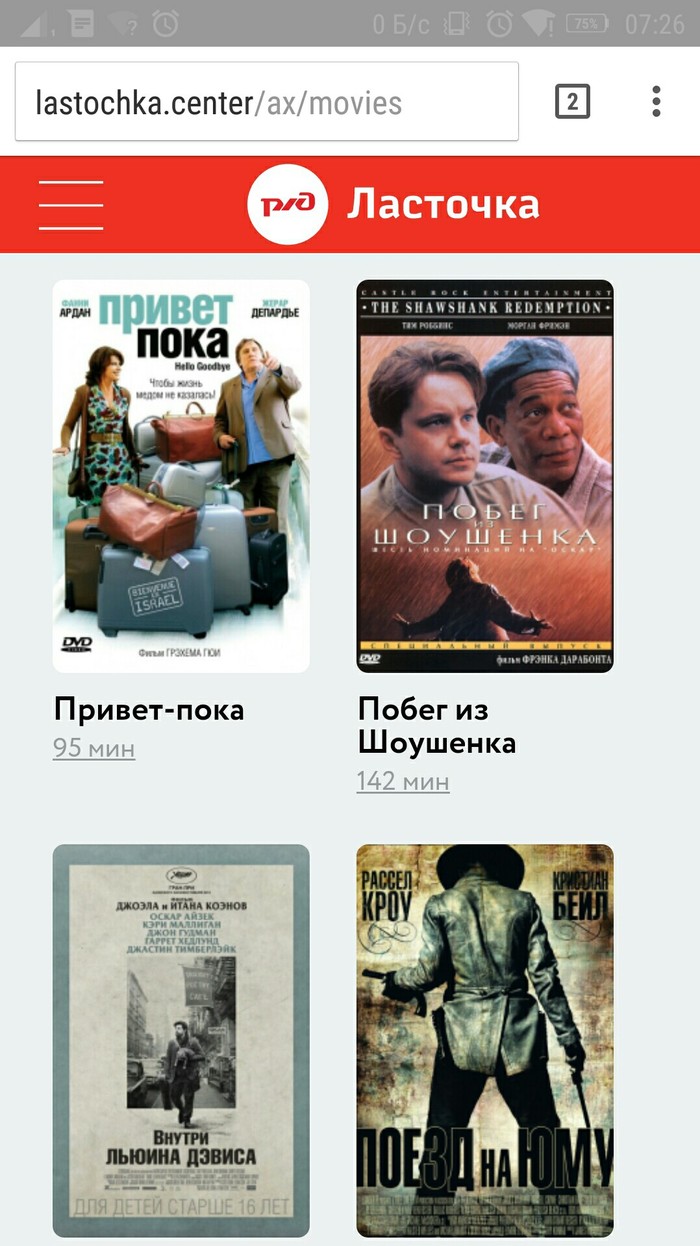Open the browser tab switcher
The image size is (700, 1246).
point(572,101)
